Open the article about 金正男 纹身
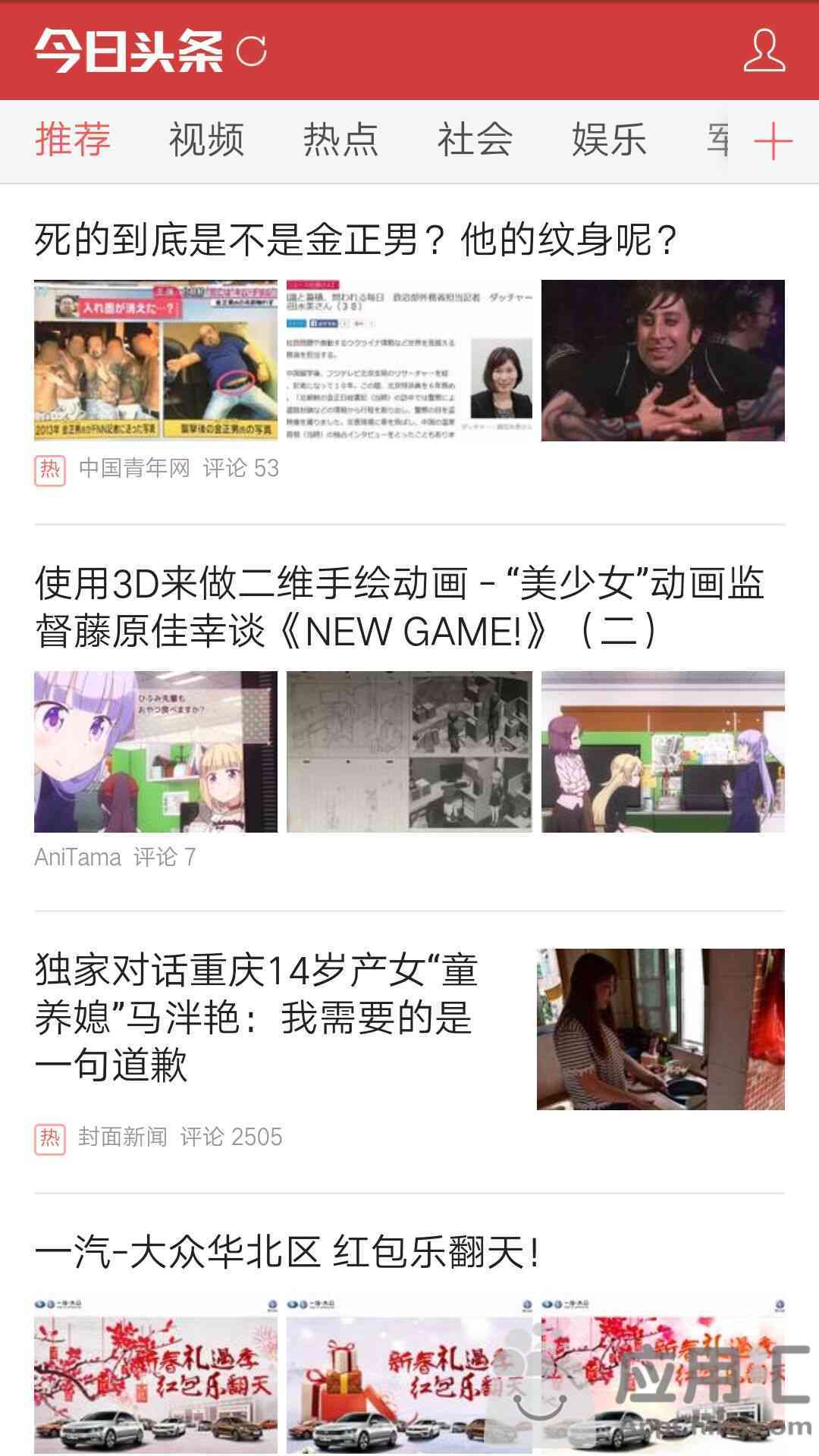The image size is (819, 1456). coord(356,240)
